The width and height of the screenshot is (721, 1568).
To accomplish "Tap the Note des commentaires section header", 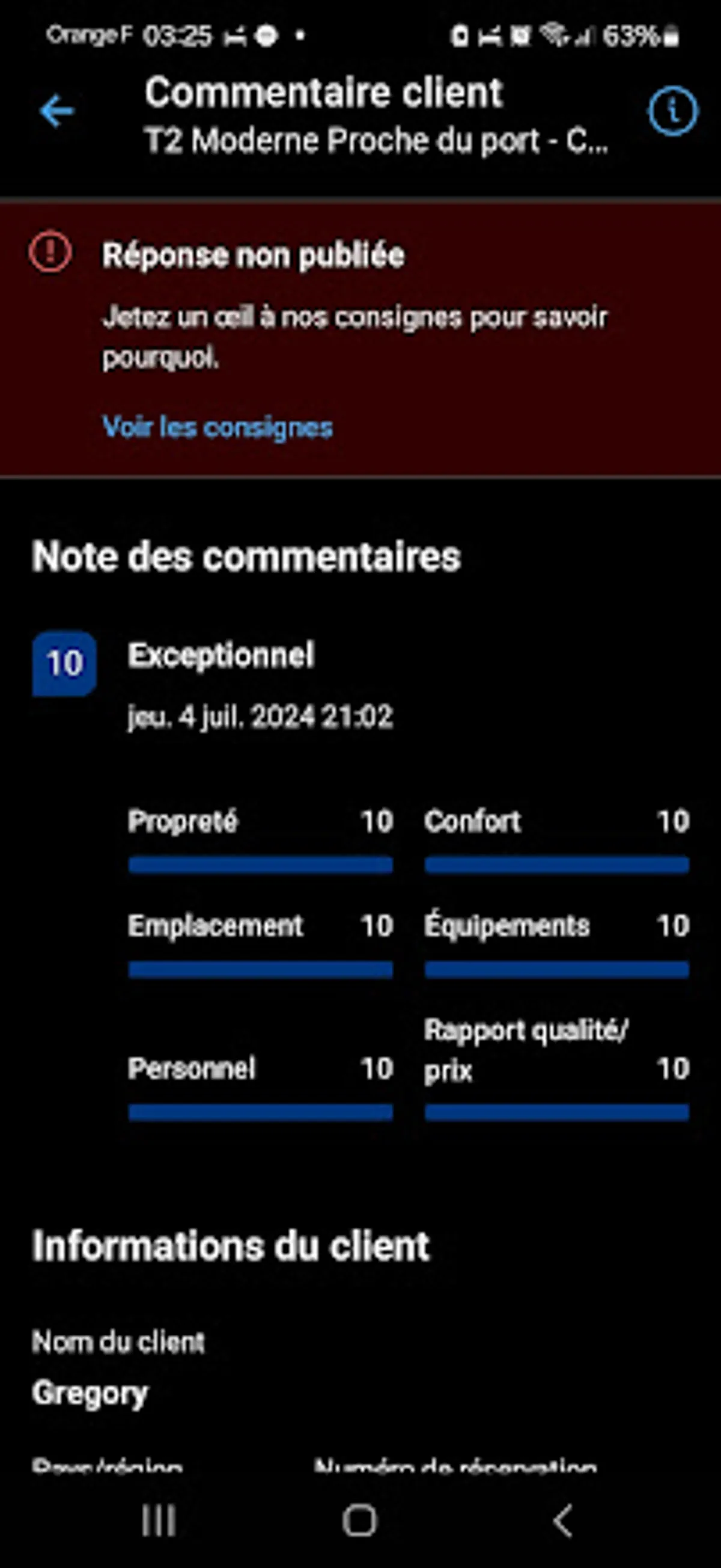I will 247,556.
